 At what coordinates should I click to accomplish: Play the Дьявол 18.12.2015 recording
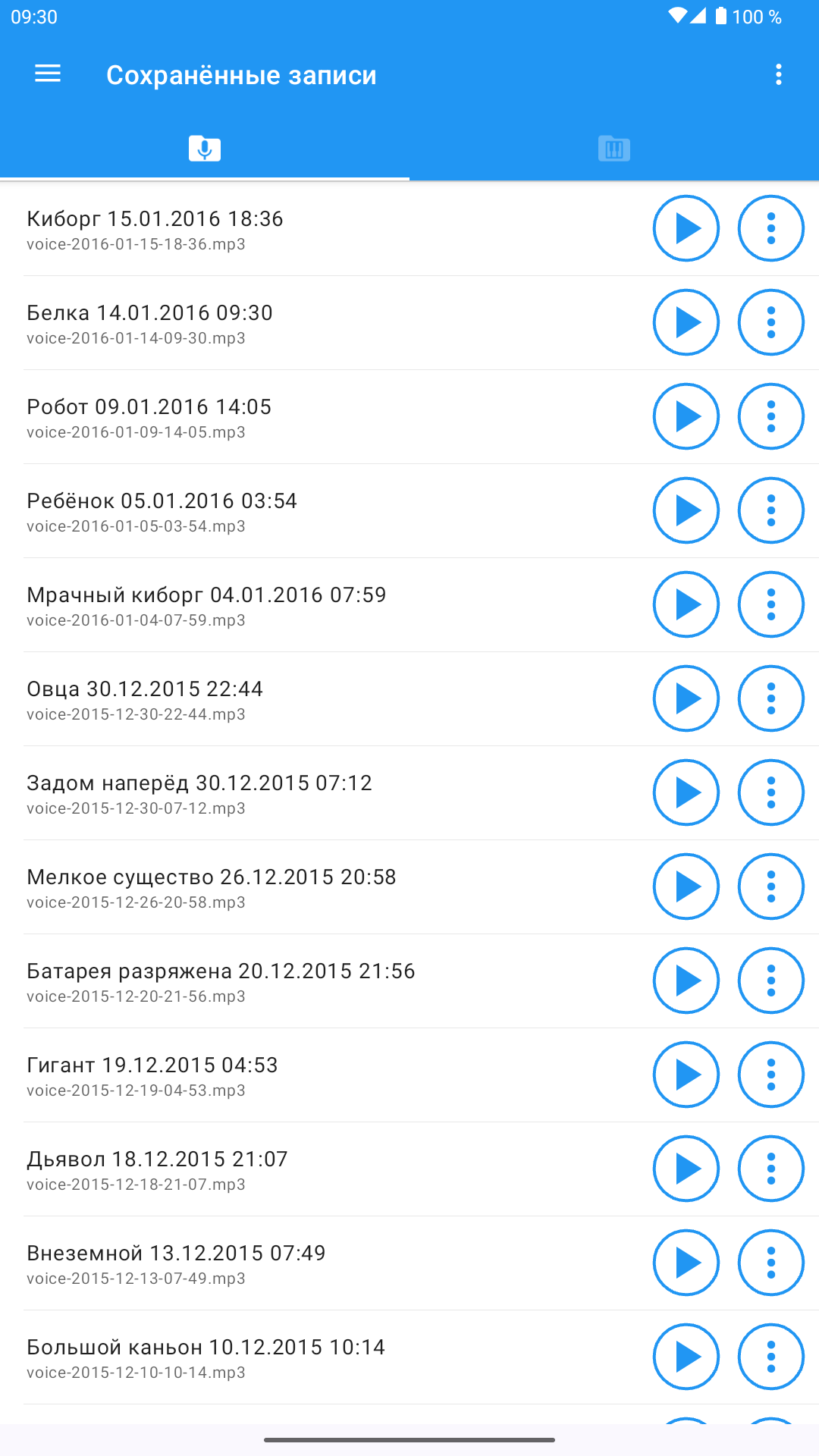[686, 1169]
